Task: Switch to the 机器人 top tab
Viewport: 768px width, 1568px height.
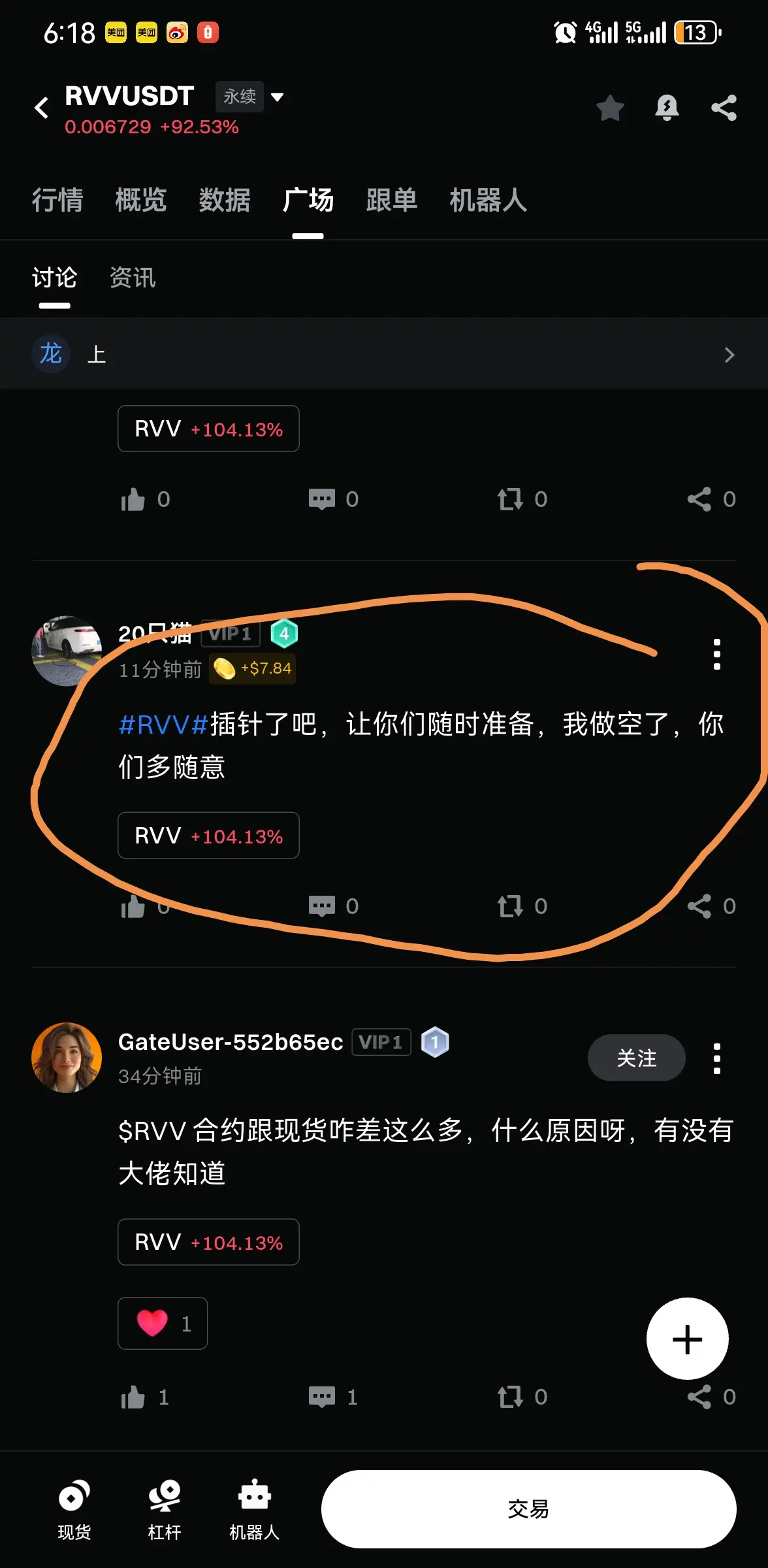Action: 488,200
